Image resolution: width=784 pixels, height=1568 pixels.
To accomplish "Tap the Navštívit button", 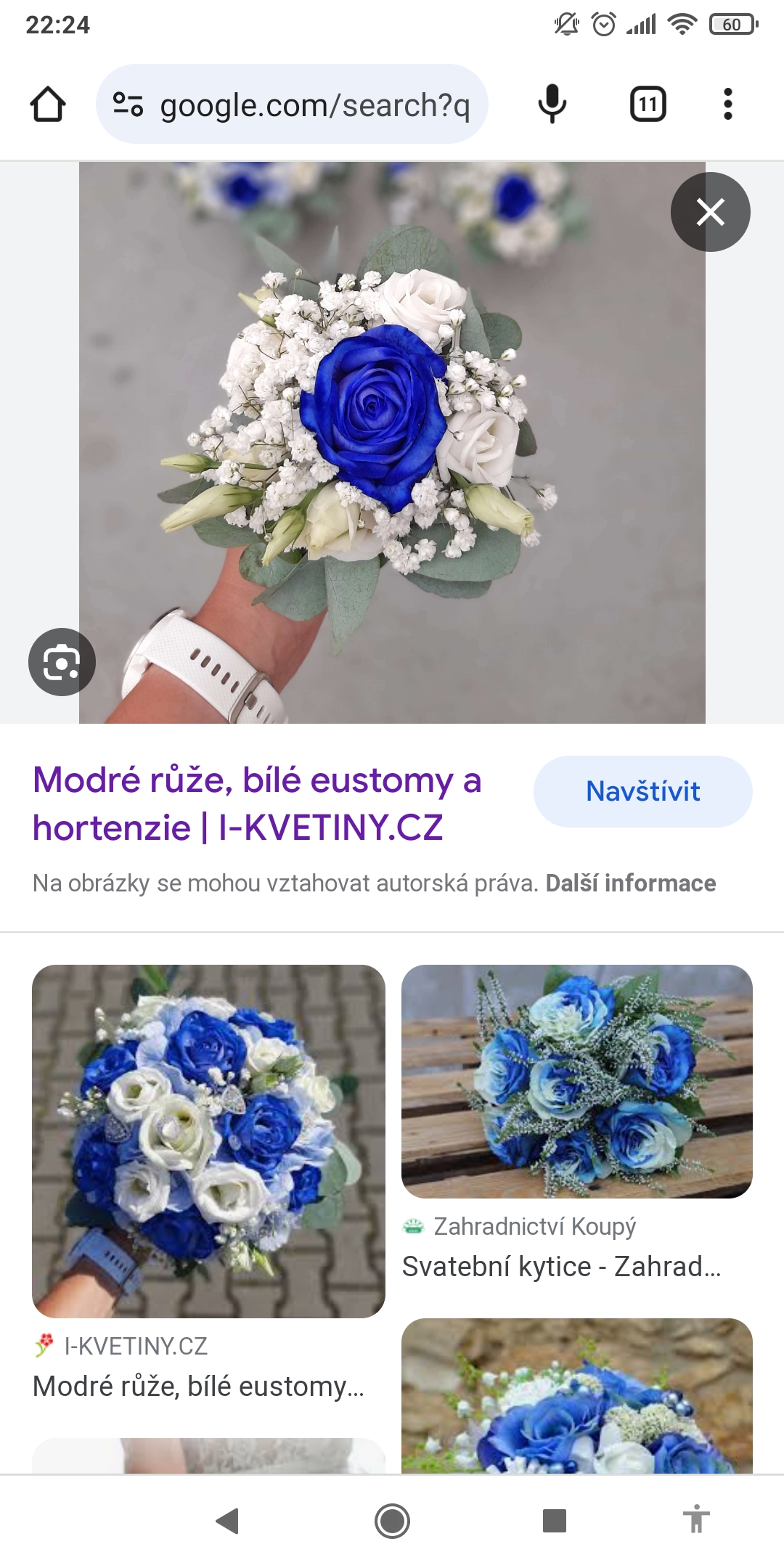I will [x=642, y=791].
